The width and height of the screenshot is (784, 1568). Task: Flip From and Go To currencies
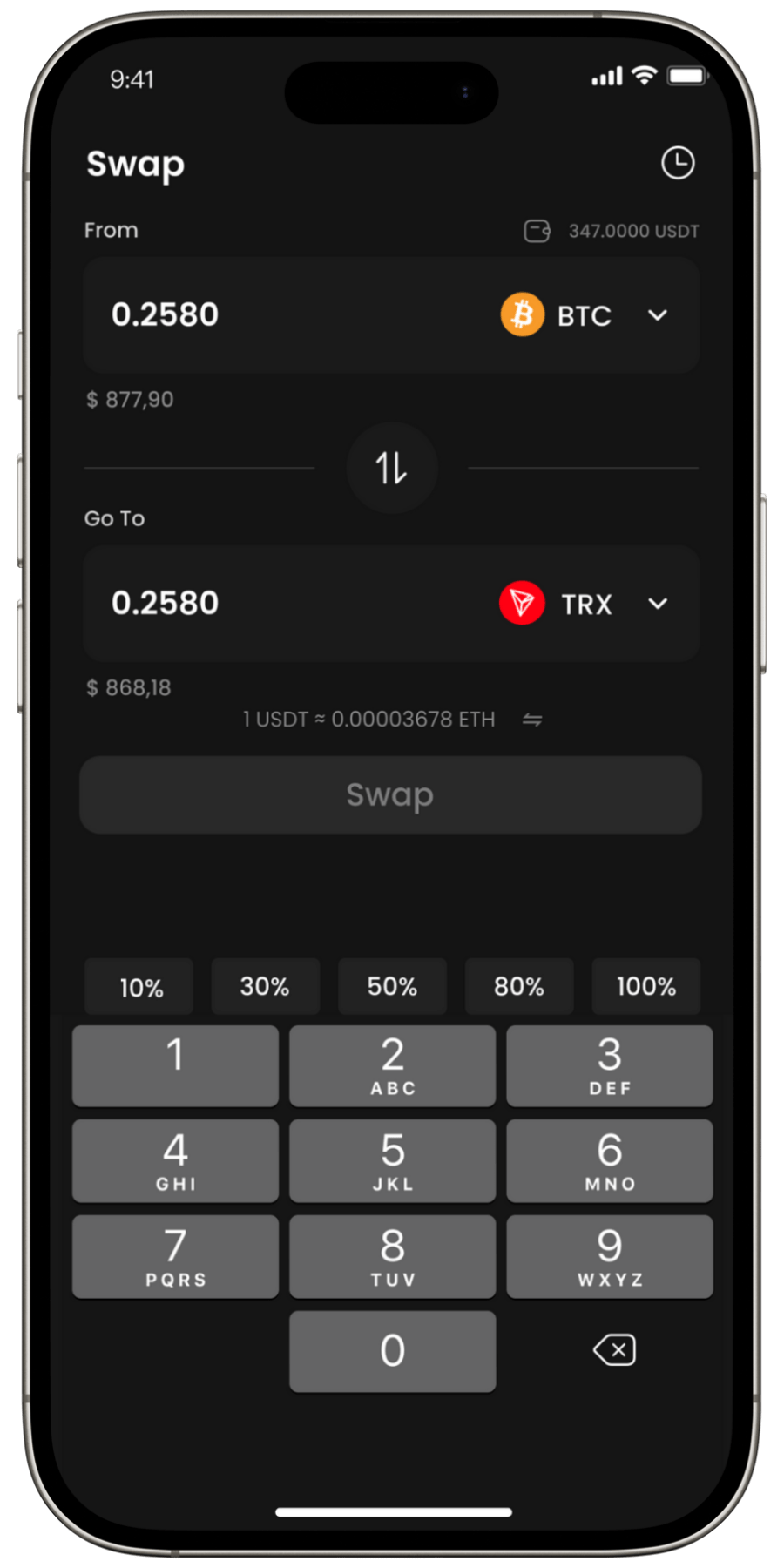pyautogui.click(x=391, y=469)
